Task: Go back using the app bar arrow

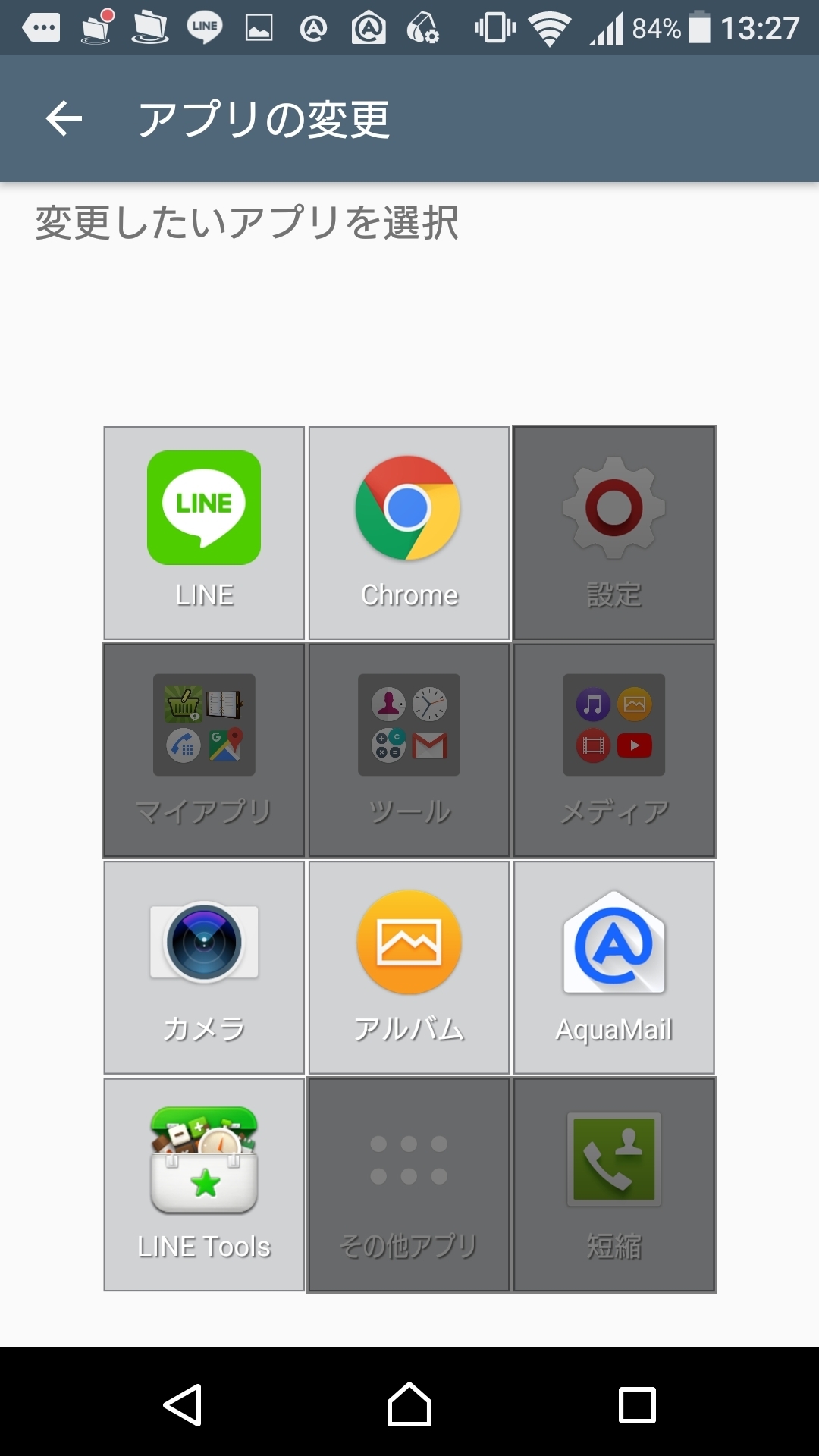Action: [64, 119]
